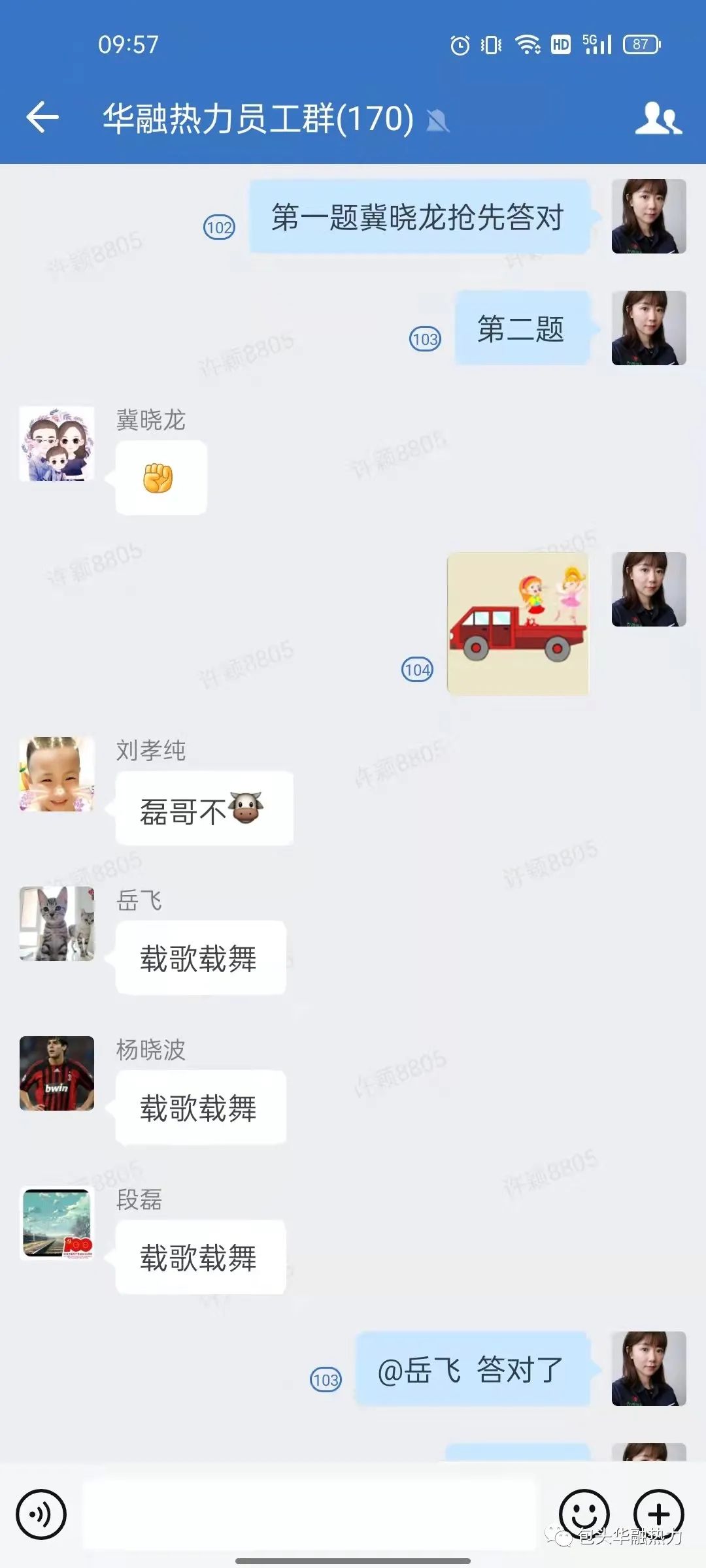
Task: View read count beside @岳飞 答对了
Action: tap(326, 1380)
